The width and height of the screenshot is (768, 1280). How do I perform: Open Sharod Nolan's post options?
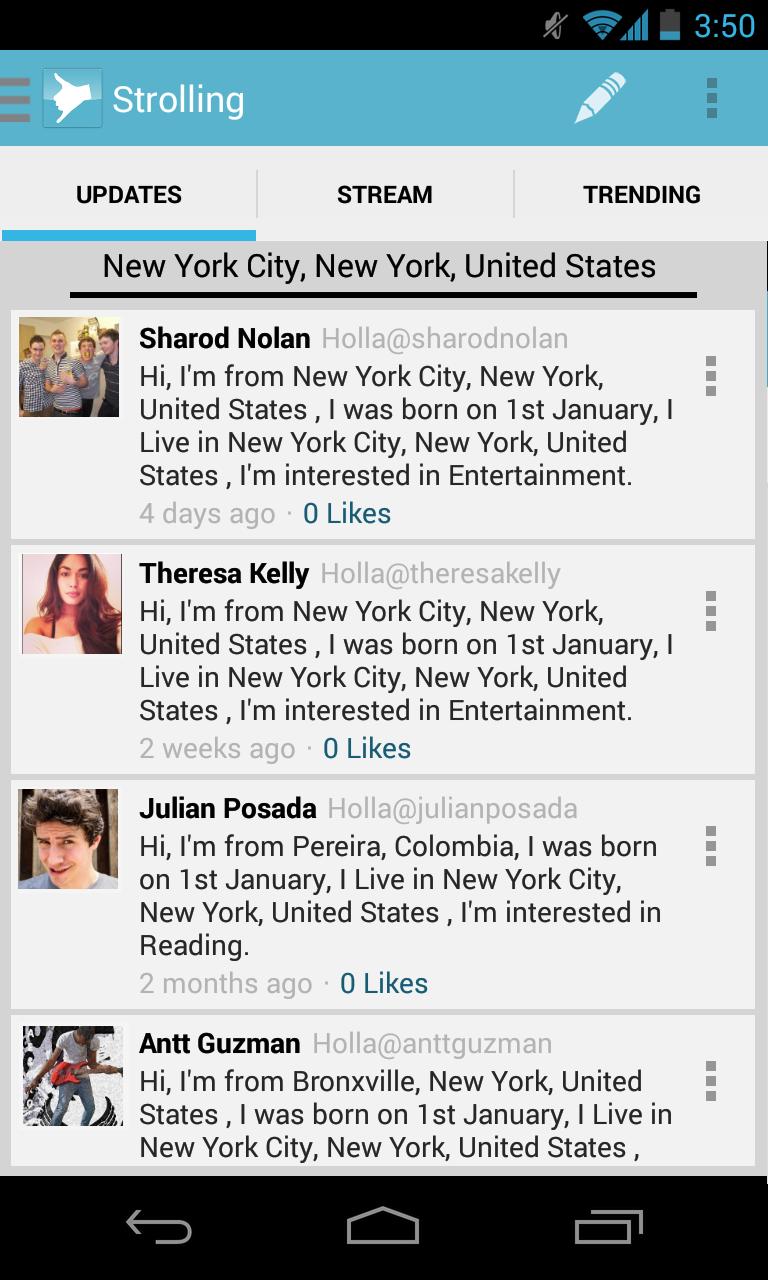[710, 376]
